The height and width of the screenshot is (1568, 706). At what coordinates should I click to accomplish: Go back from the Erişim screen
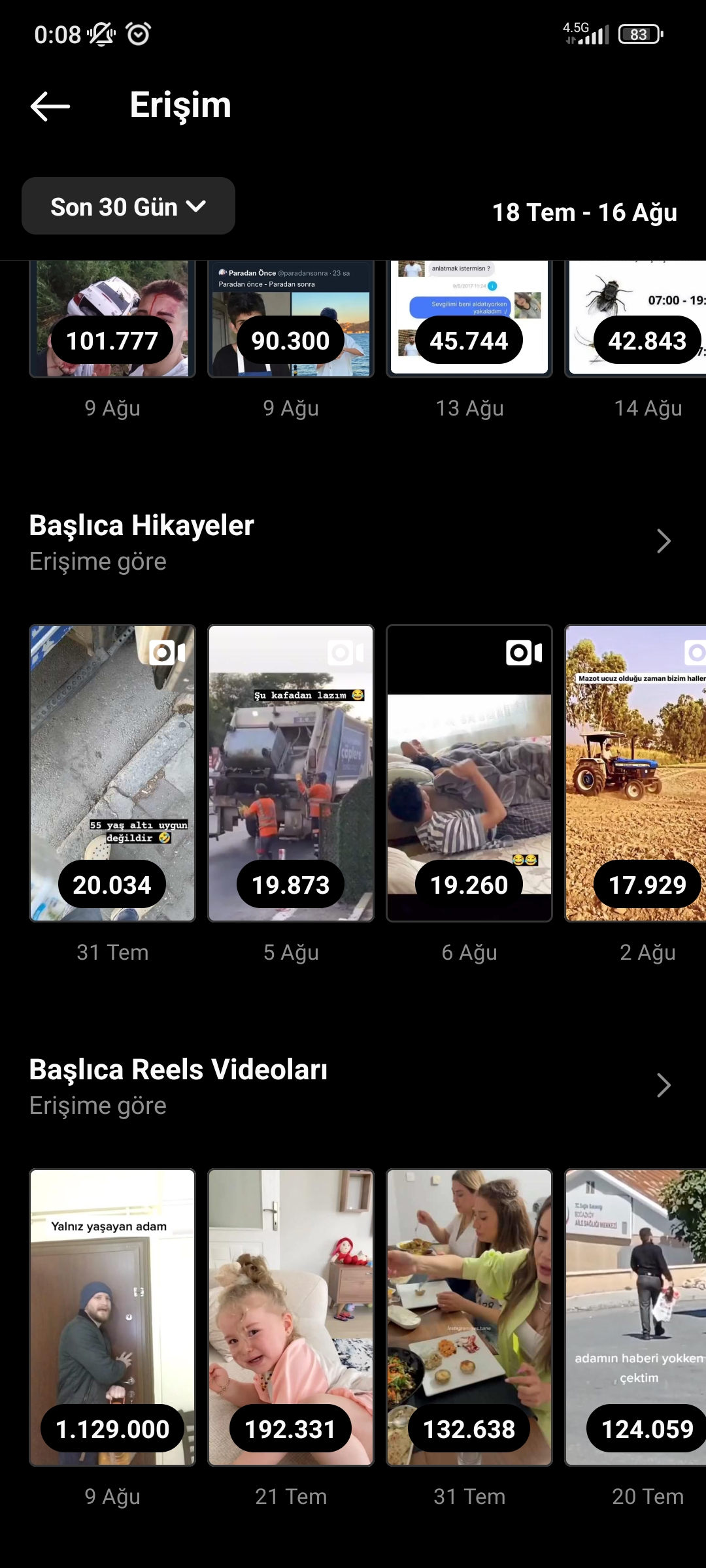click(x=50, y=106)
